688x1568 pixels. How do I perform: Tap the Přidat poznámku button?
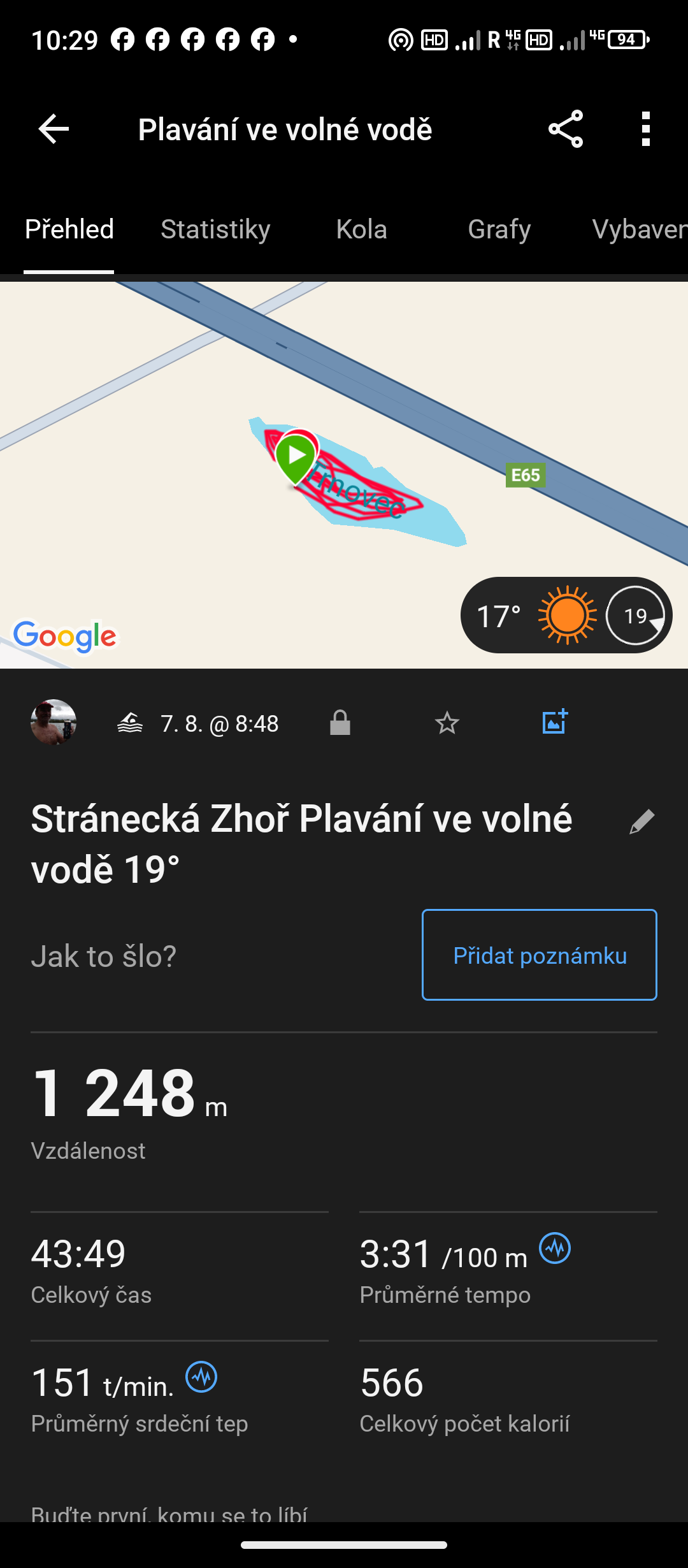tap(539, 955)
